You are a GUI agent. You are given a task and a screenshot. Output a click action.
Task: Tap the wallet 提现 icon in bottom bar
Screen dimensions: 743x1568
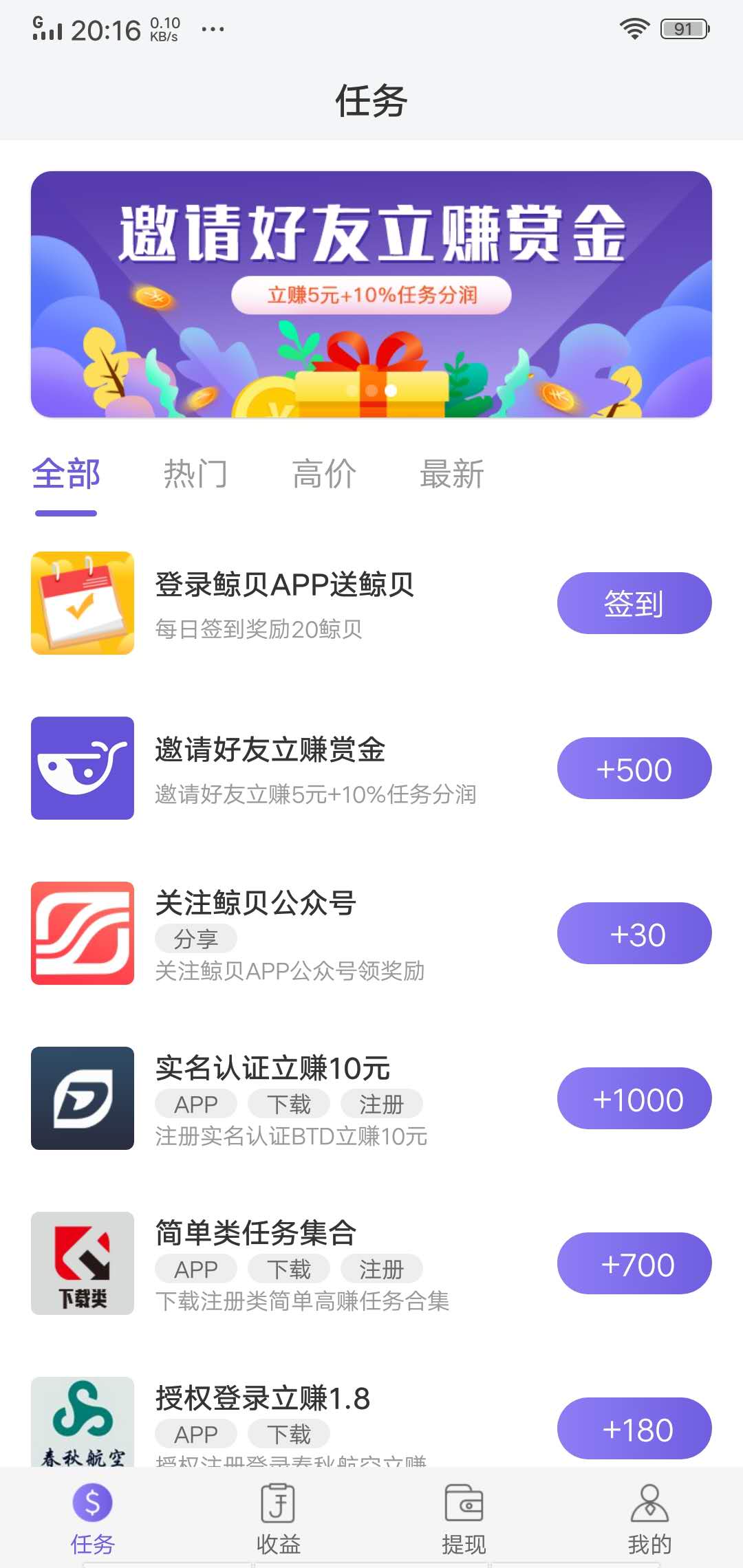[x=464, y=1503]
